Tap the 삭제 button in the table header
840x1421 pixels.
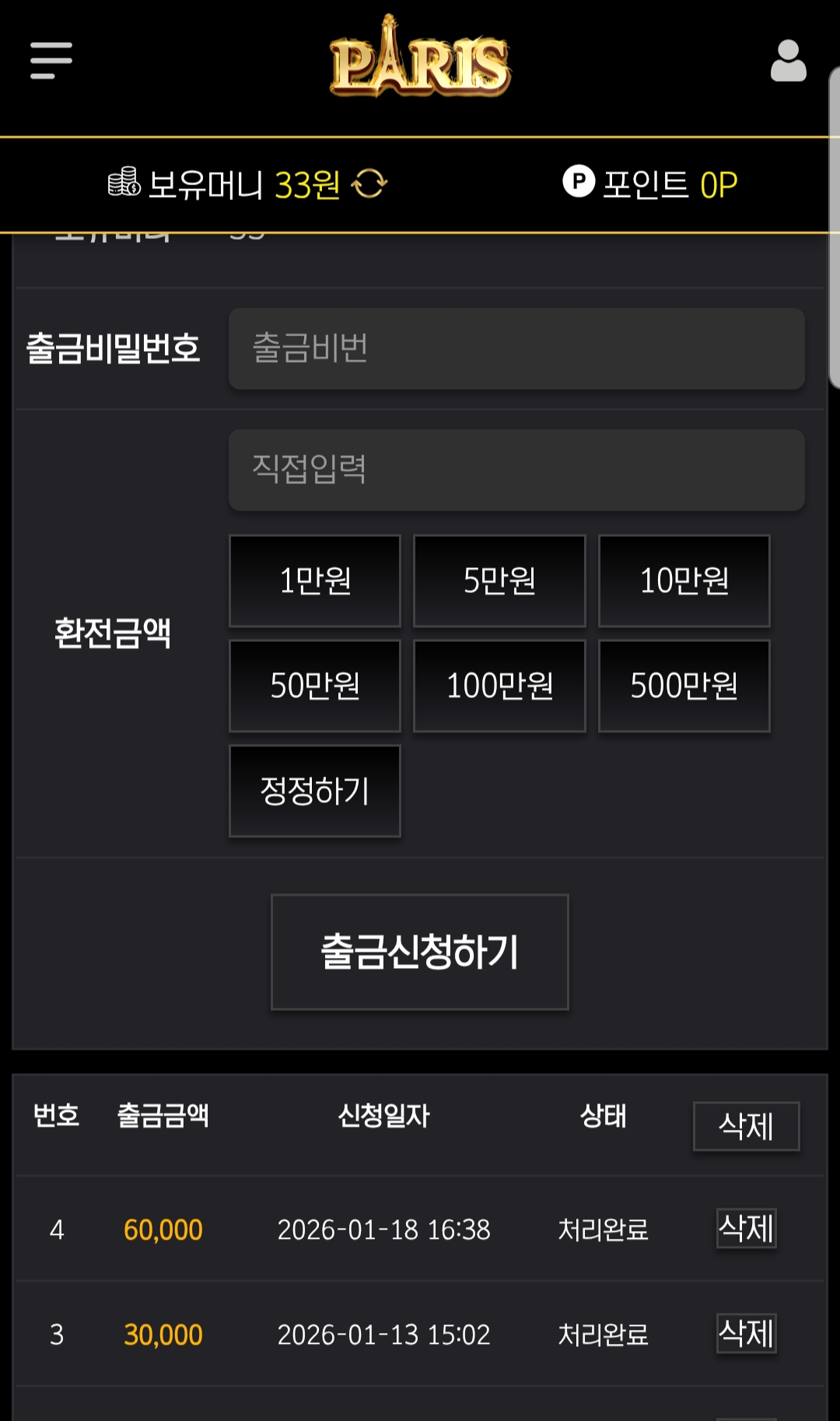[x=747, y=1126]
